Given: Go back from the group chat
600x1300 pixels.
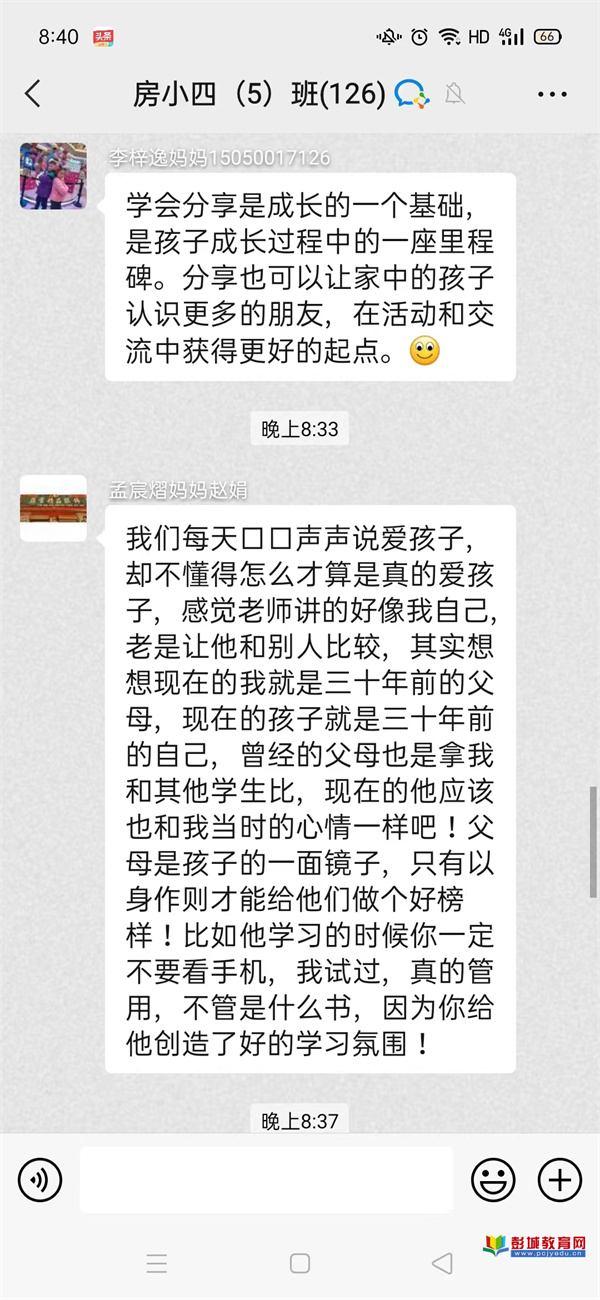Looking at the screenshot, I should (x=33, y=94).
